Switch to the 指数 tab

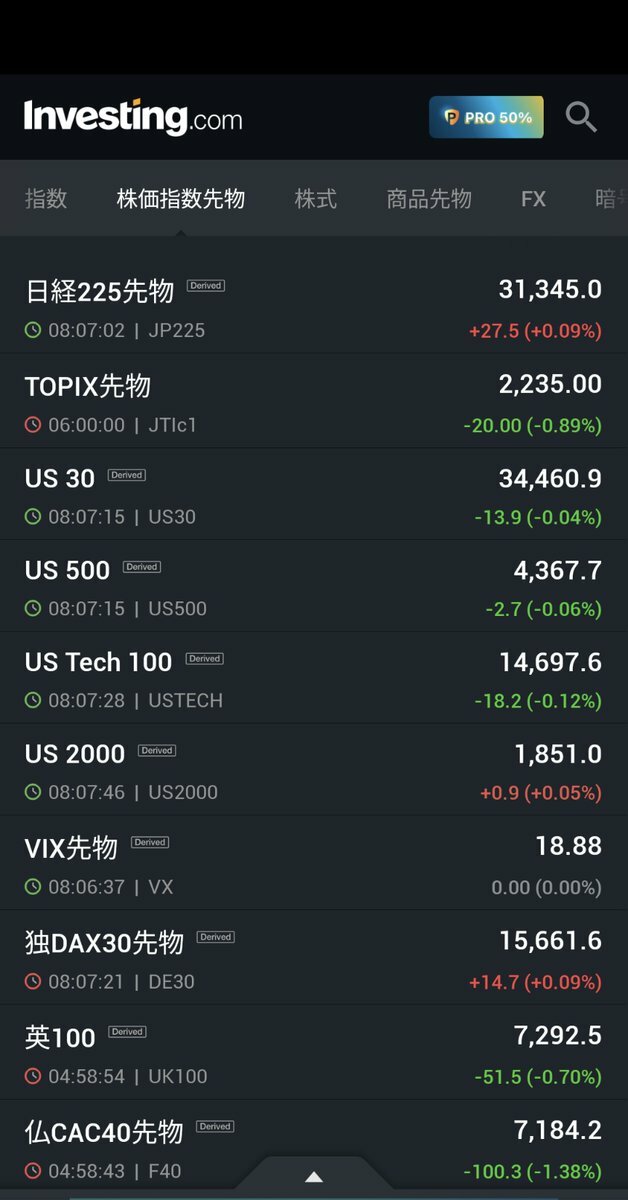46,198
